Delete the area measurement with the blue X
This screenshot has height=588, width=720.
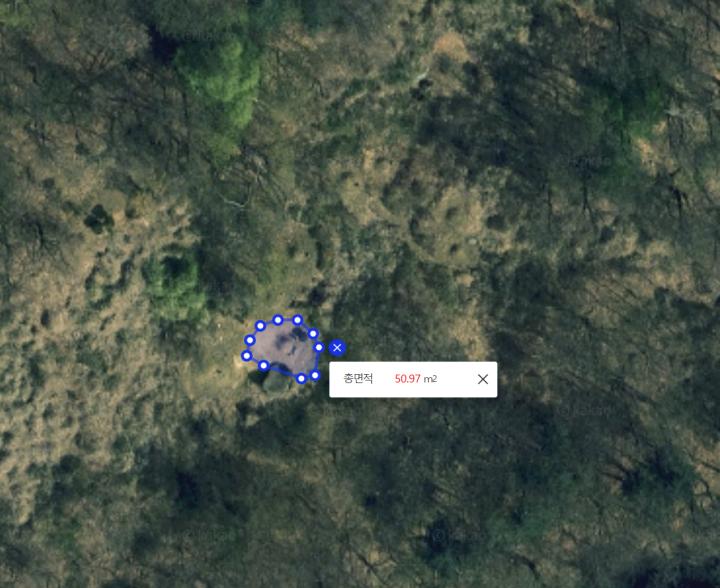coord(338,348)
